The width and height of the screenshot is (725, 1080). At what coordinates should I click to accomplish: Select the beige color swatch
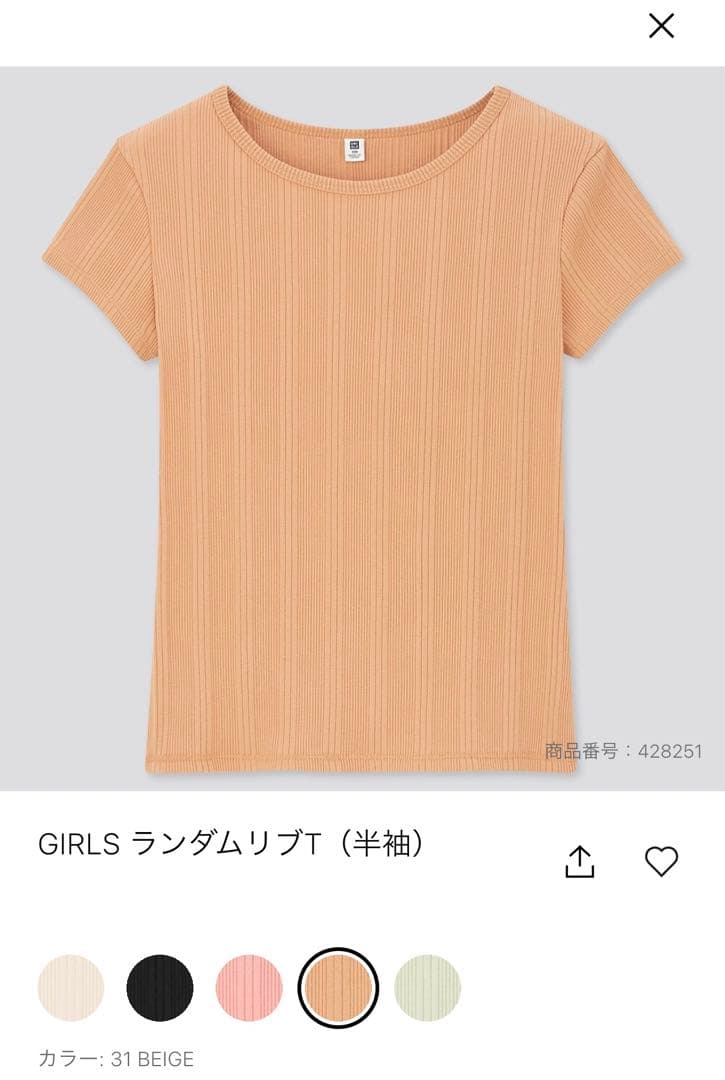click(338, 988)
